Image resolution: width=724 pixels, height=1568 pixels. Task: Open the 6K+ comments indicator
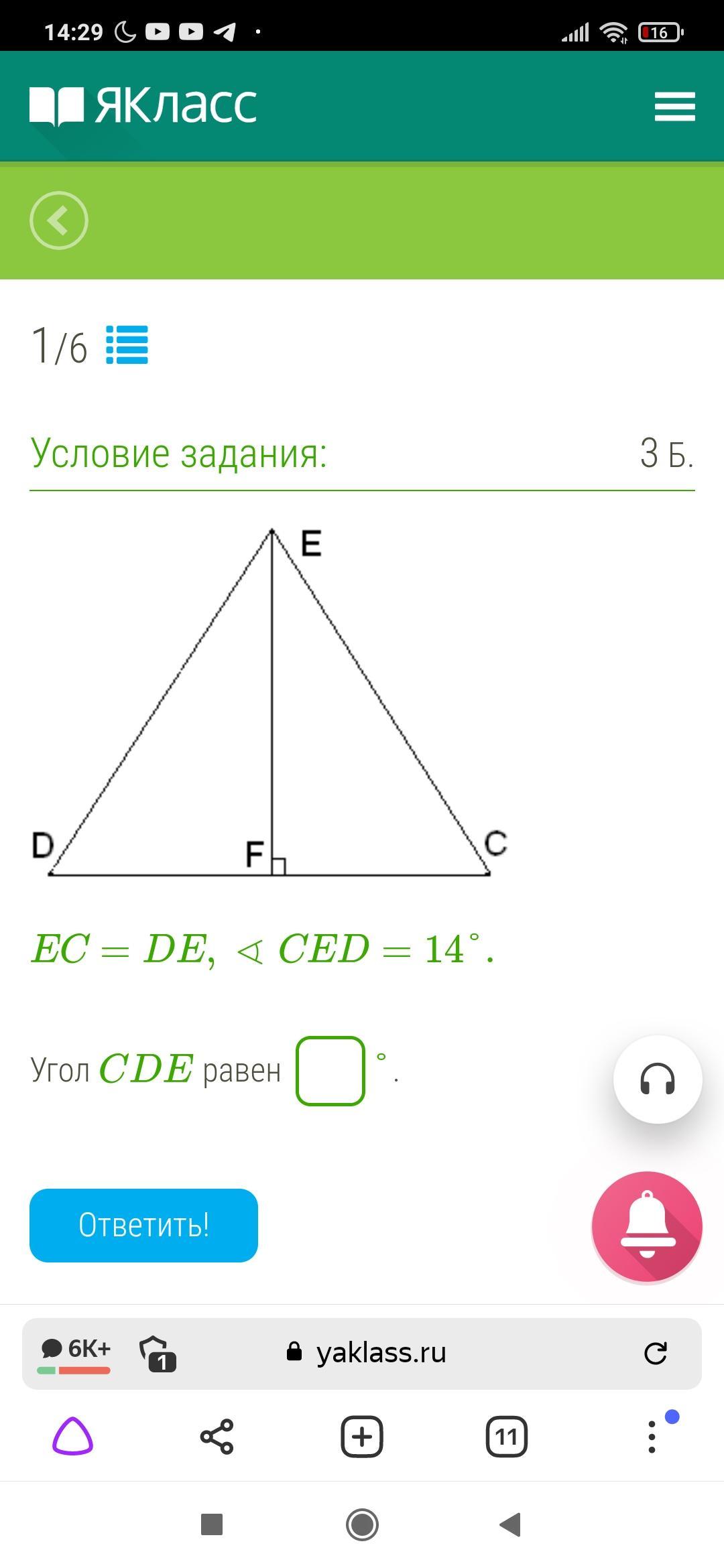(x=74, y=1353)
